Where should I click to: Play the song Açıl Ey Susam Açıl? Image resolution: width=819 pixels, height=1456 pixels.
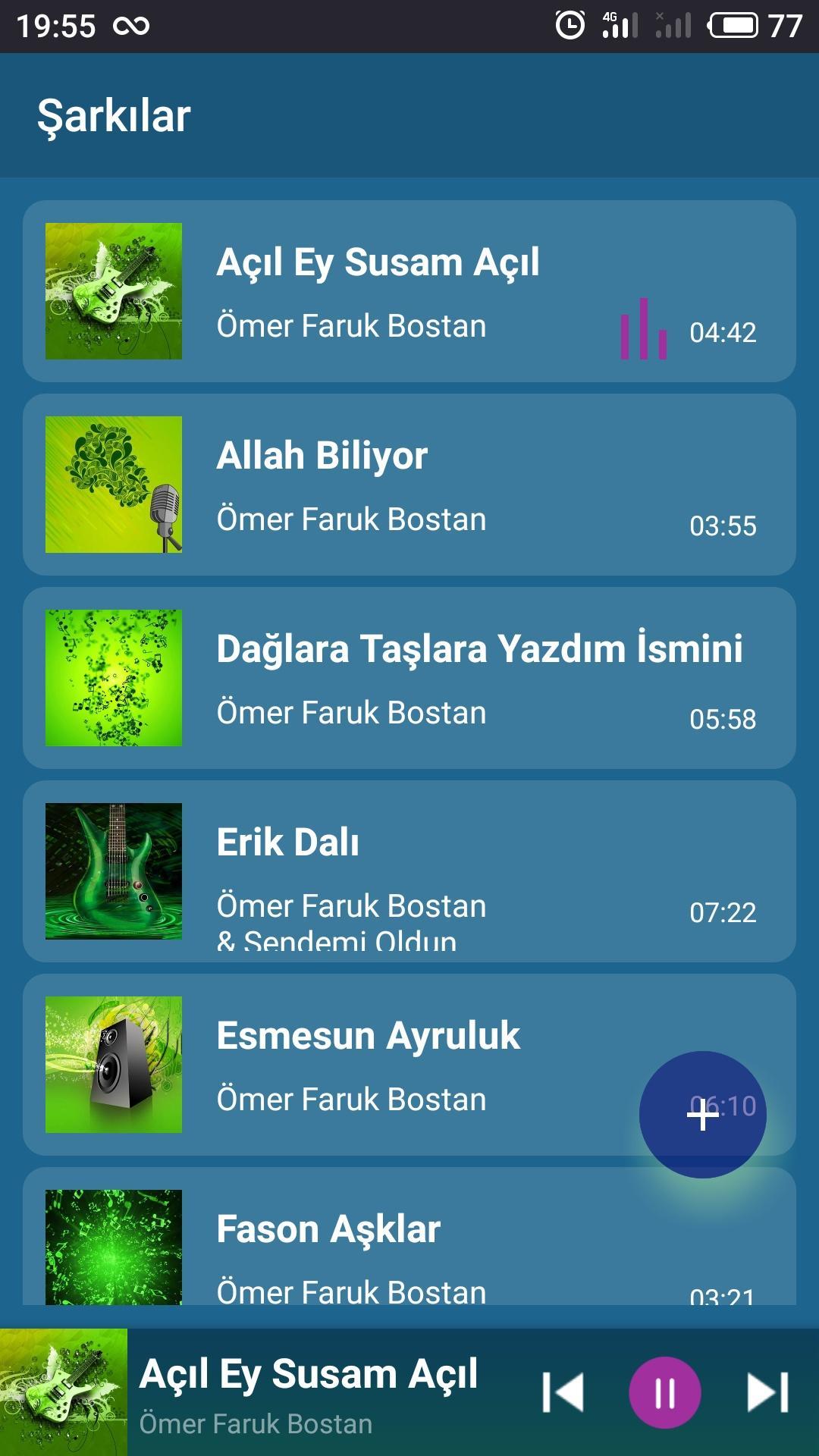pos(409,291)
